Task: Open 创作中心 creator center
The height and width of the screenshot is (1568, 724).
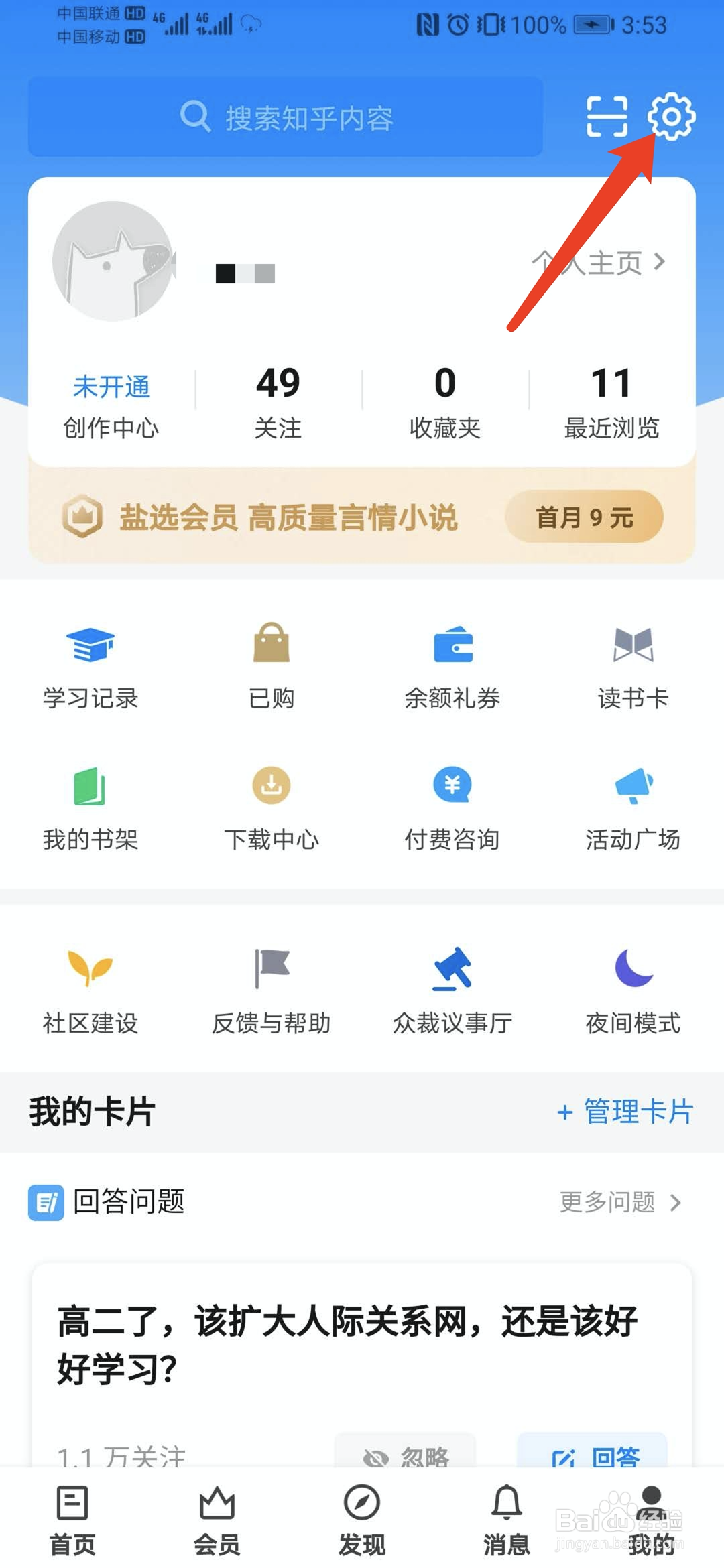Action: coord(111,405)
